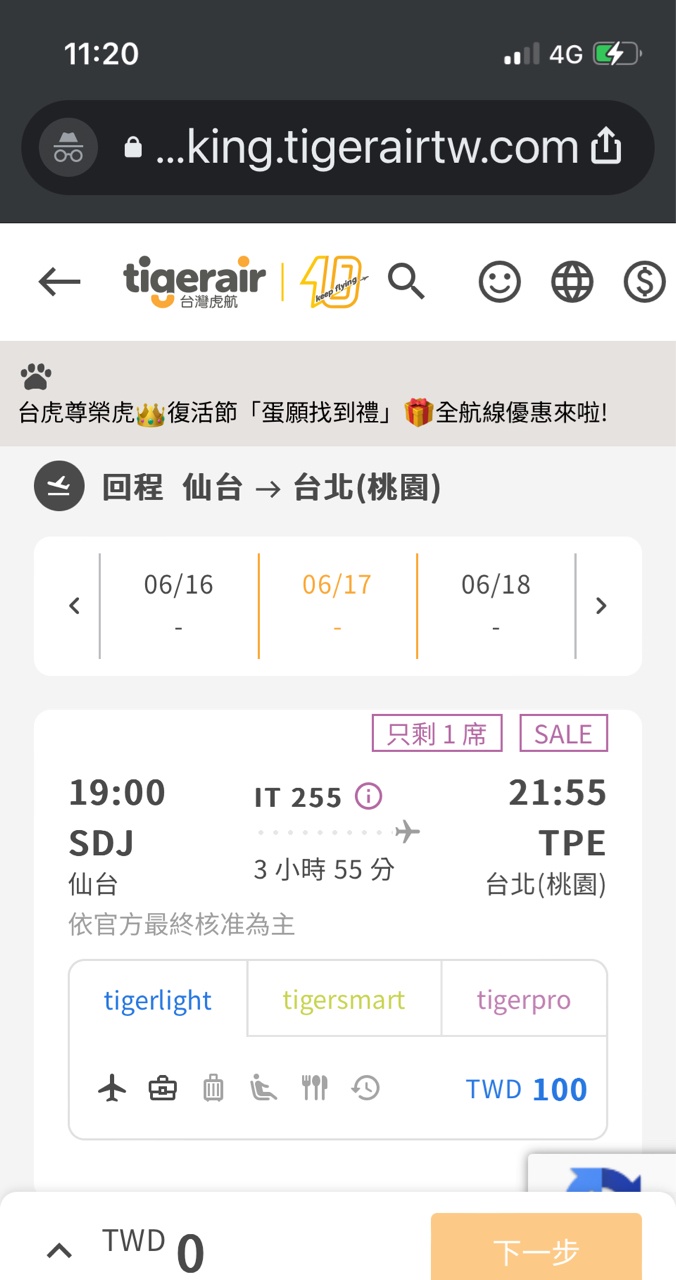676x1280 pixels.
Task: Go back with the header arrow
Action: click(x=59, y=282)
